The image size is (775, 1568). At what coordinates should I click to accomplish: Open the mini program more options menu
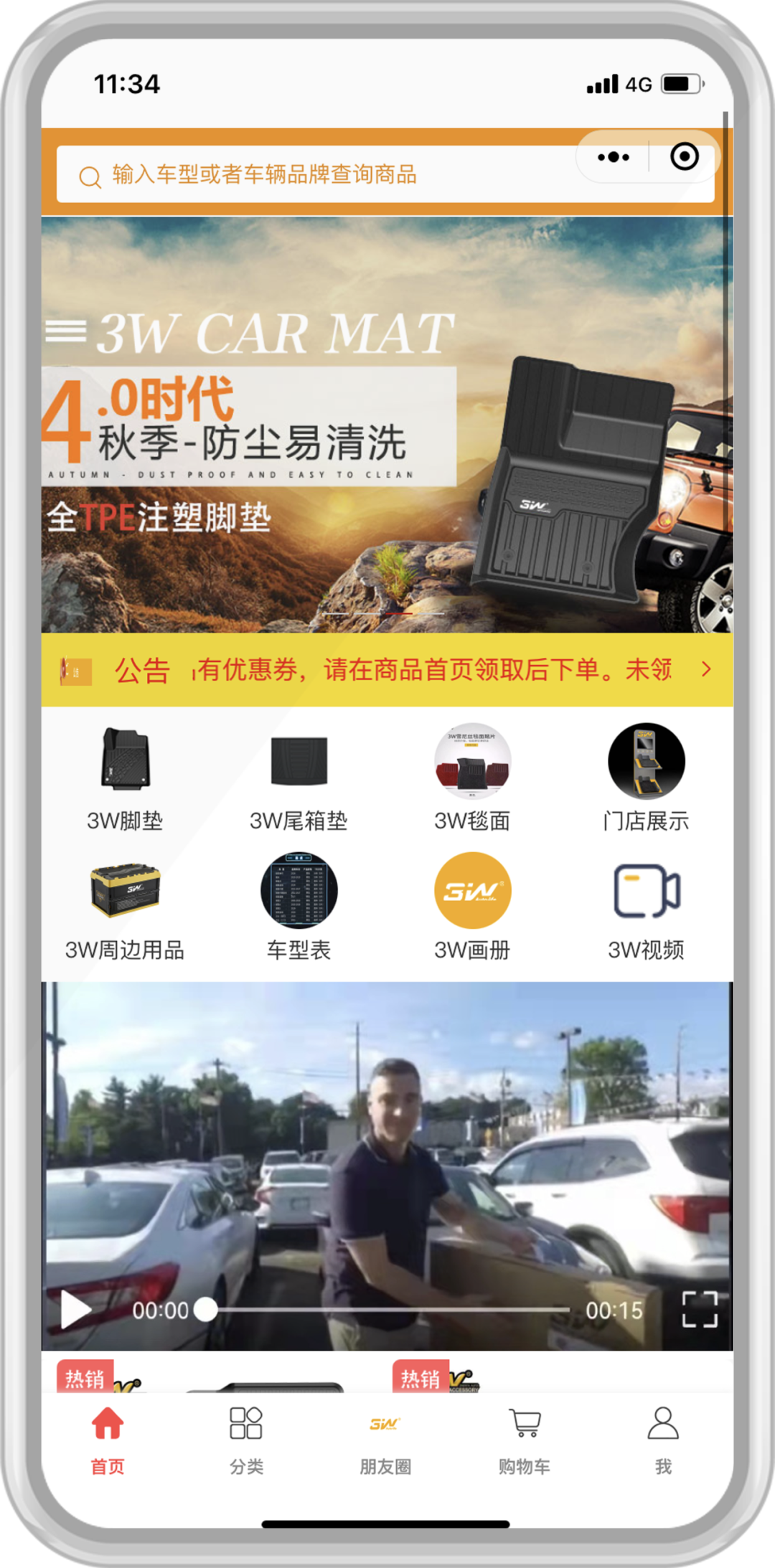point(613,157)
